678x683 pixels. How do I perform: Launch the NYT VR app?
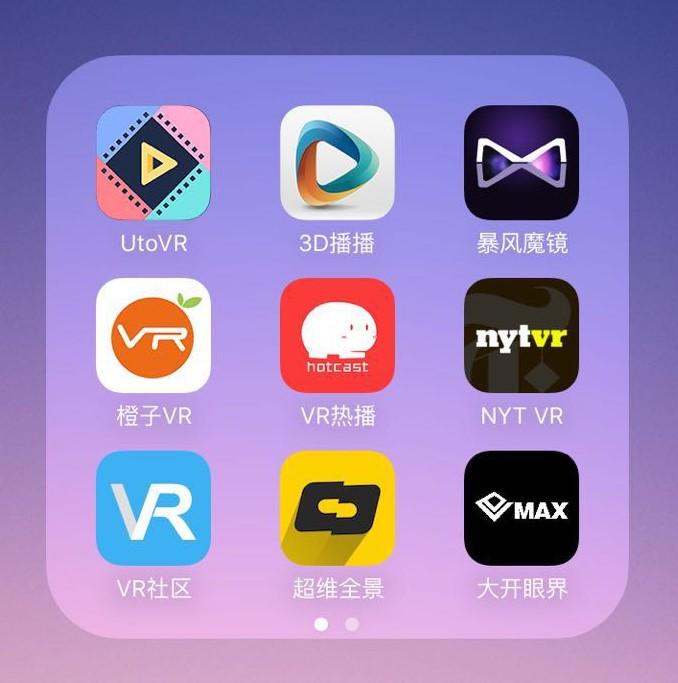point(521,335)
